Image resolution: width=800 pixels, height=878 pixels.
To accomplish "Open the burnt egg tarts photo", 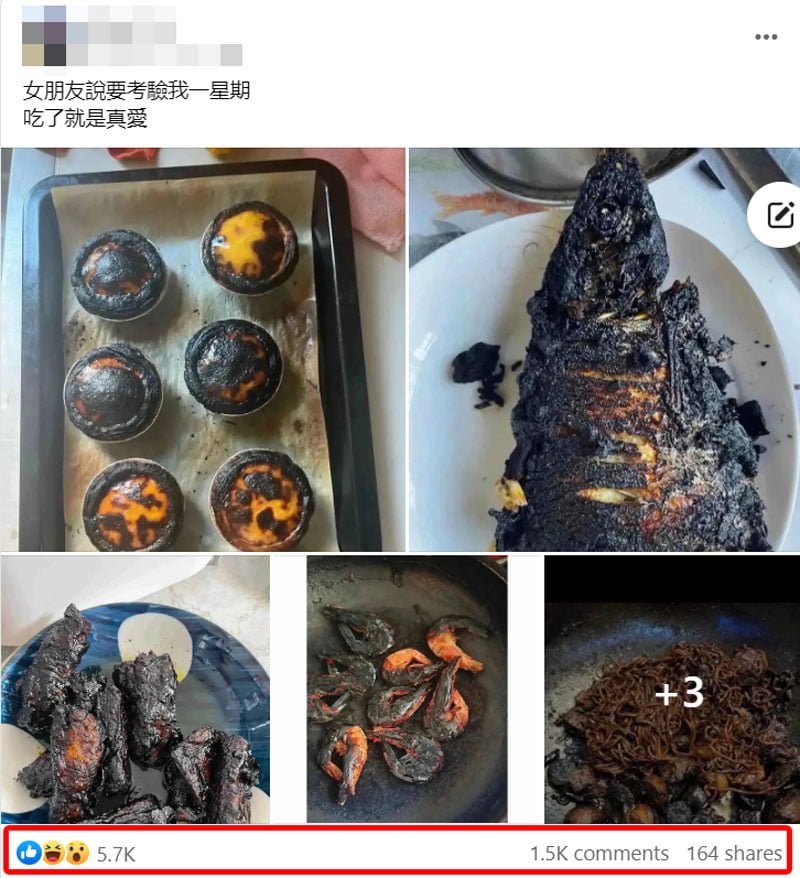I will (x=203, y=350).
